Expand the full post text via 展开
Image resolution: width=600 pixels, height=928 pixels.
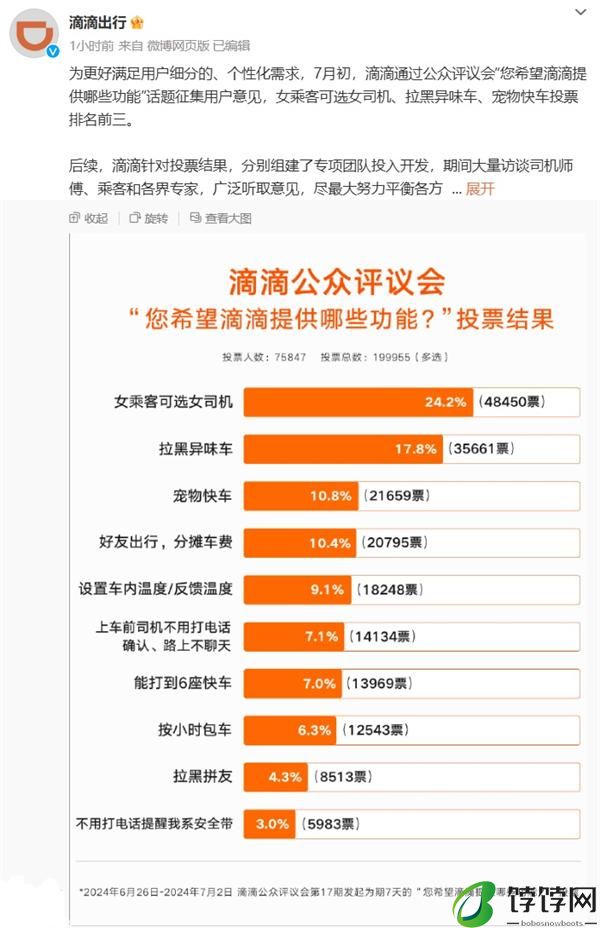480,189
